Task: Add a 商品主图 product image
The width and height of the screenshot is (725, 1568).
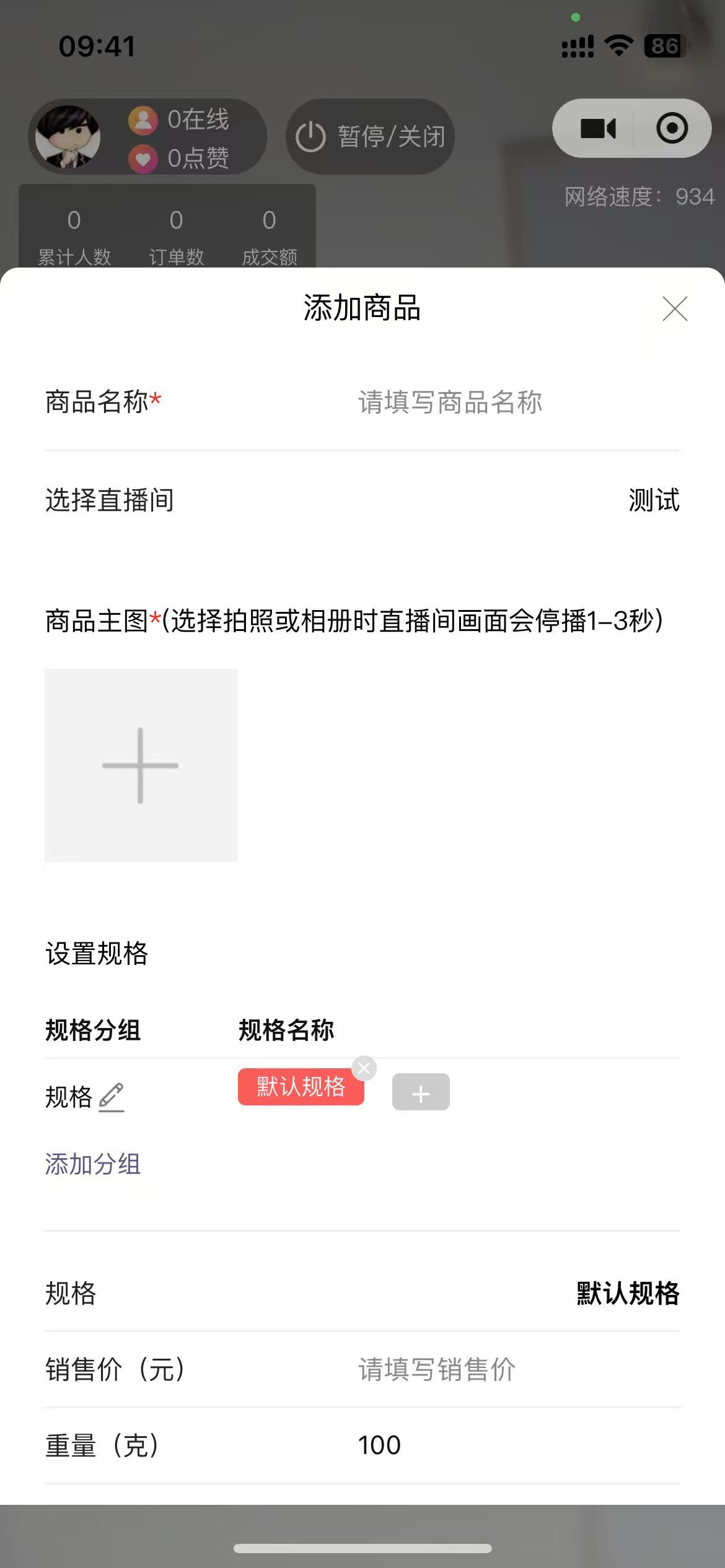Action: (141, 765)
